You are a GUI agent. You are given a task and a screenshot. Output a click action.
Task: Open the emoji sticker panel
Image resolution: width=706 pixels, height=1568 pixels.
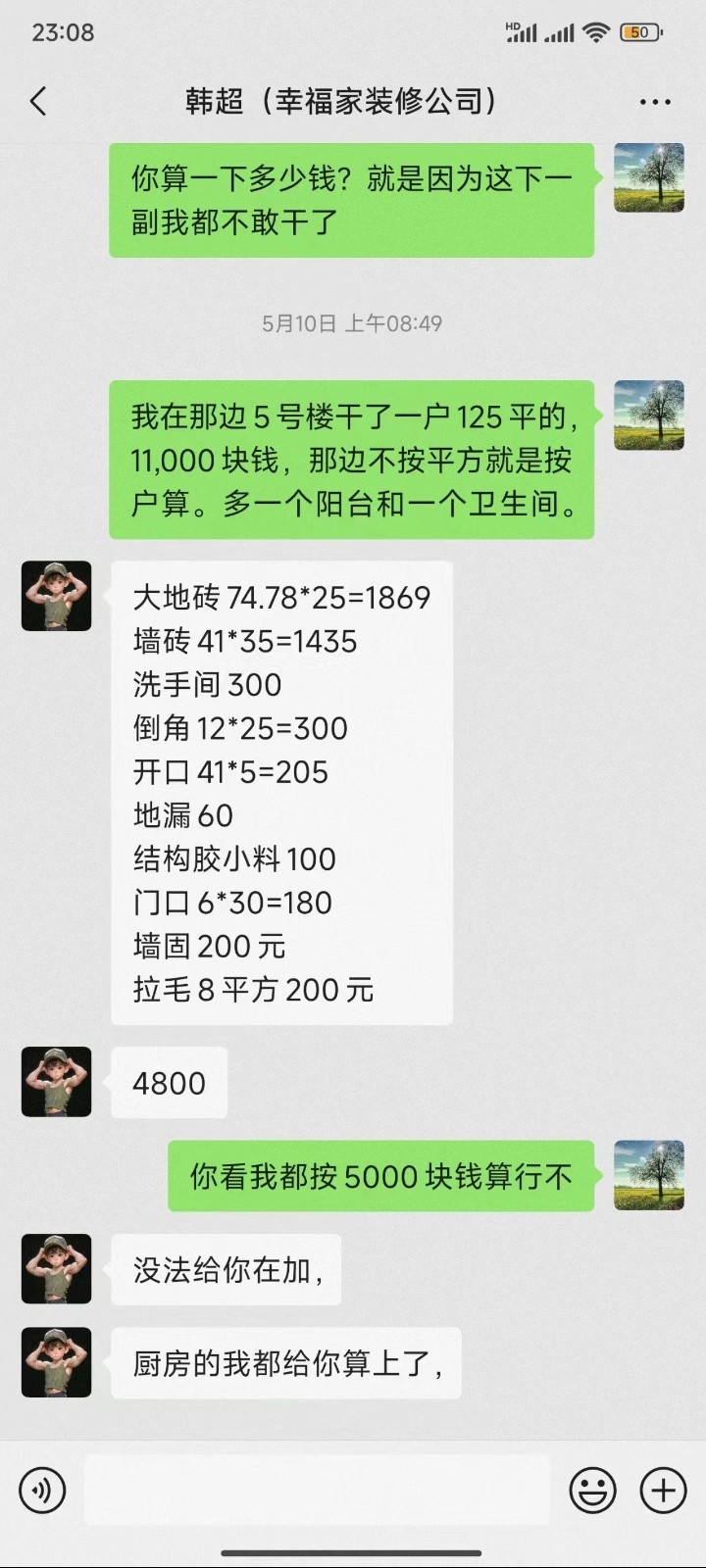tap(593, 1491)
